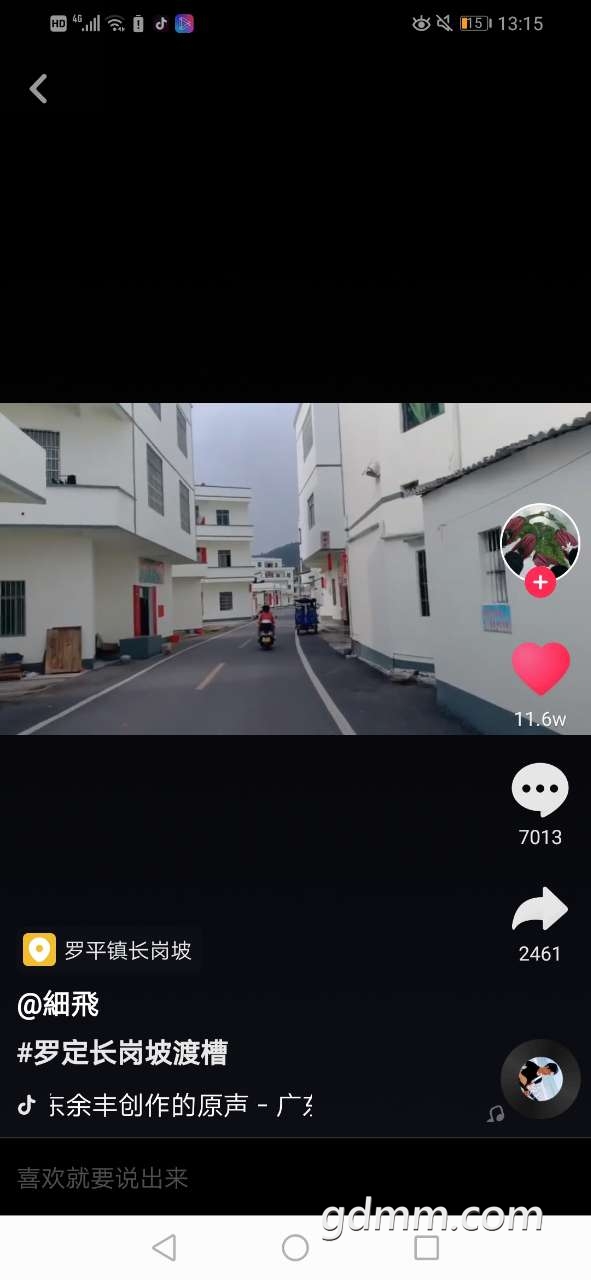The height and width of the screenshot is (1280, 591).
Task: Open the creator's profile avatar
Action: 540,543
